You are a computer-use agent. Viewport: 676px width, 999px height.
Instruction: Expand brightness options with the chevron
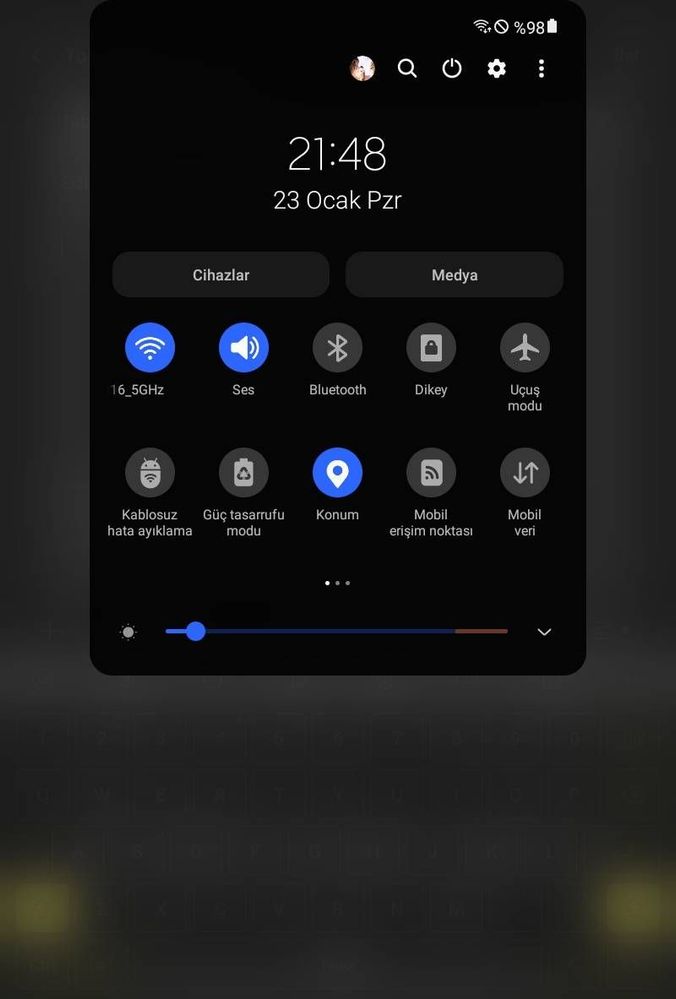[544, 632]
